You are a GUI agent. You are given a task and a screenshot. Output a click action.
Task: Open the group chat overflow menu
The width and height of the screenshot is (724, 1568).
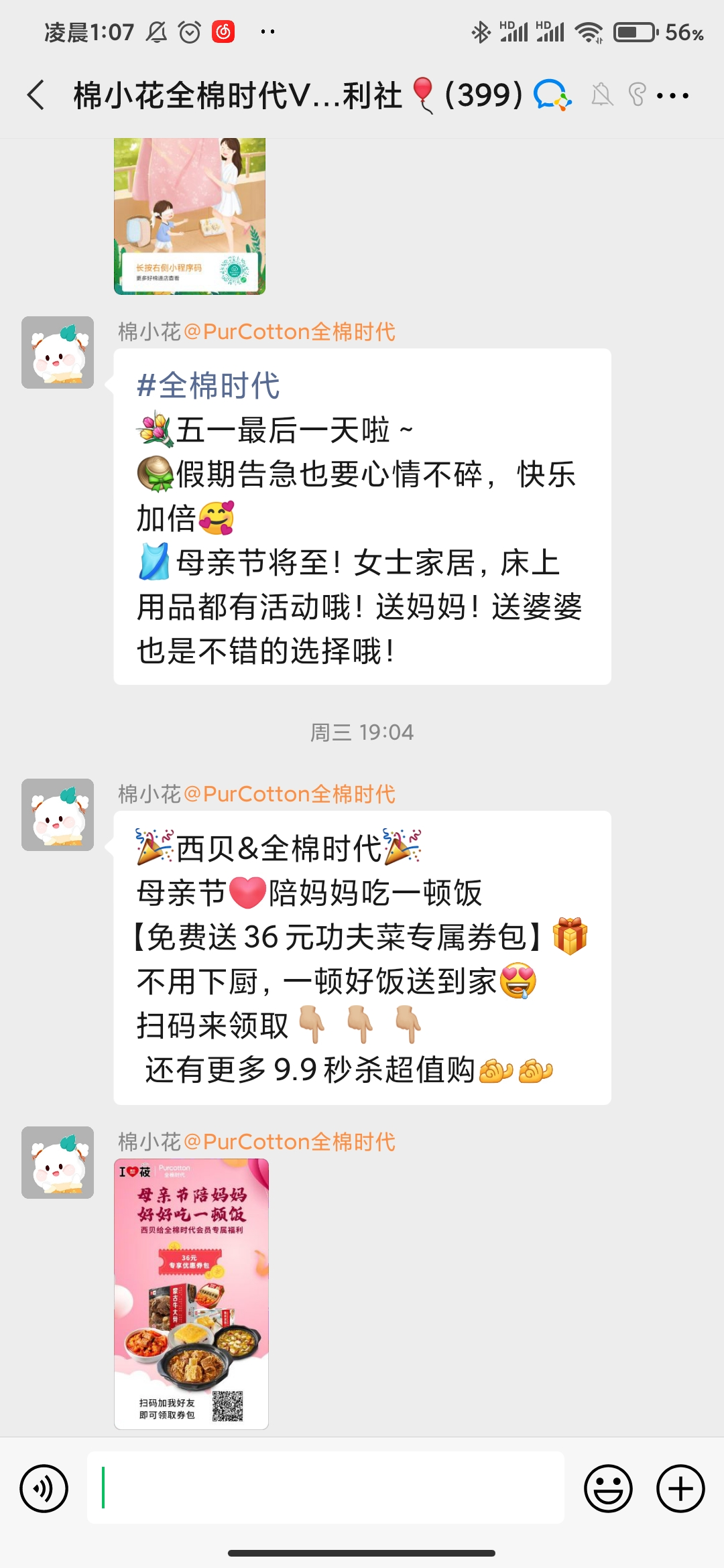(672, 96)
